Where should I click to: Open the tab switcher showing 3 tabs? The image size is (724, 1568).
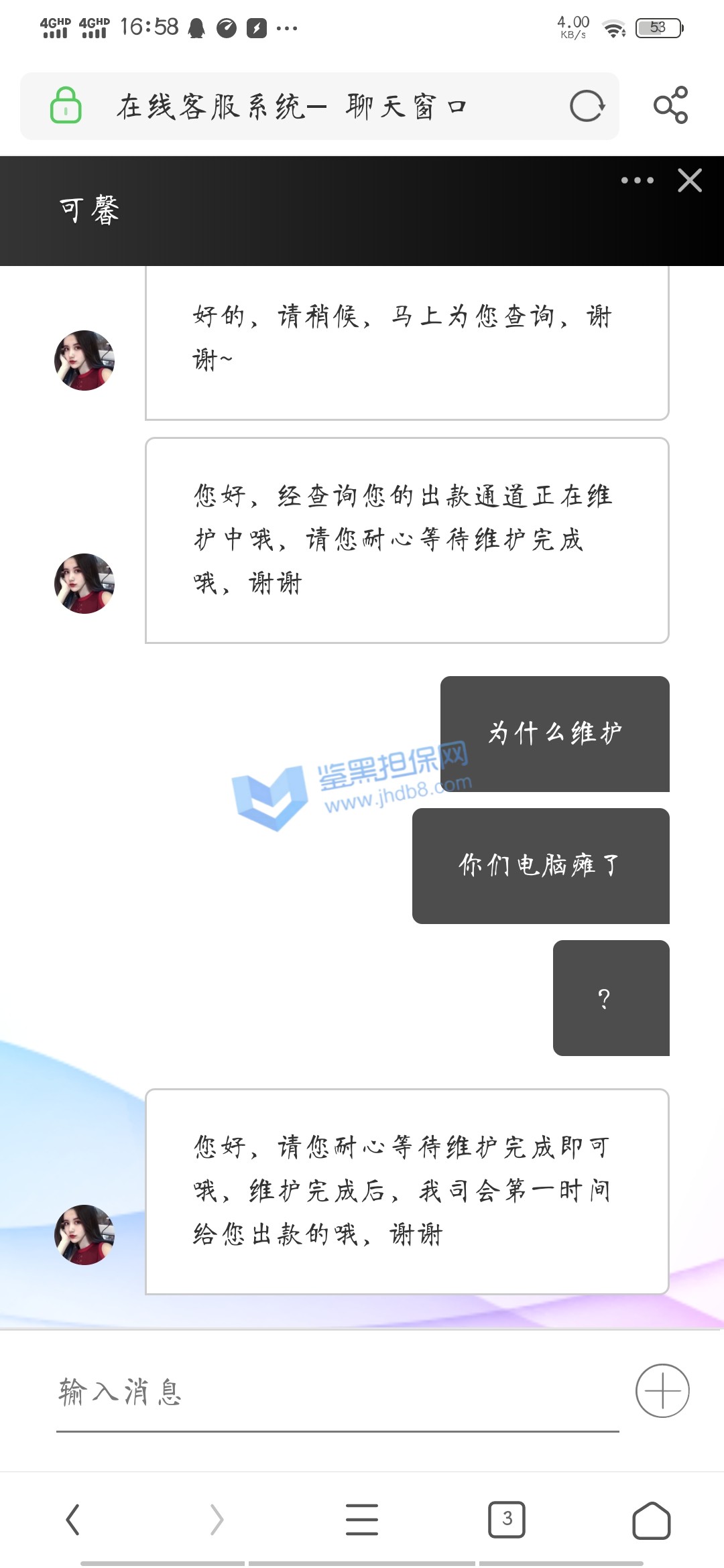point(507,1519)
